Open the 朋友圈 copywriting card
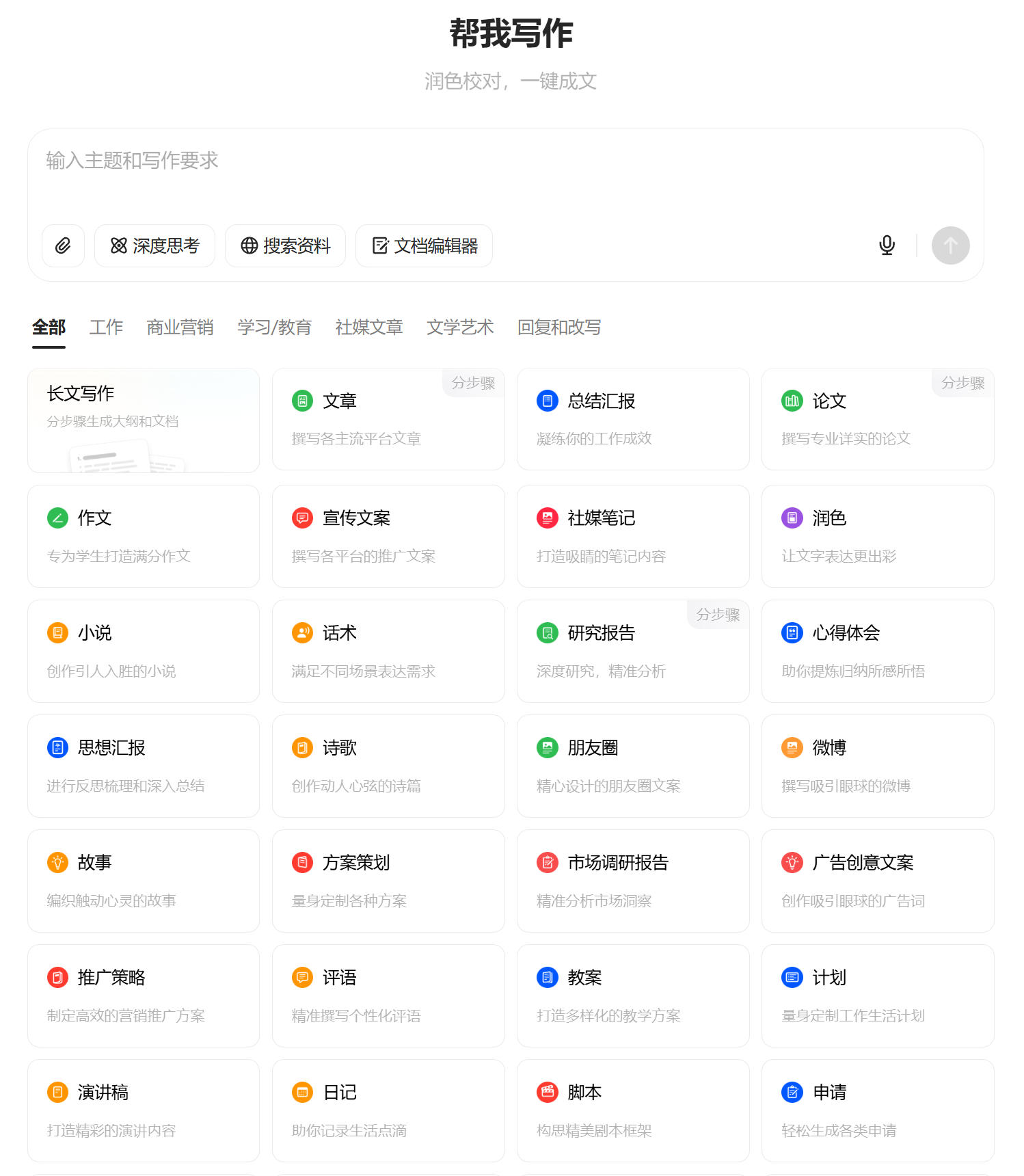The height and width of the screenshot is (1176, 1024). [x=633, y=766]
